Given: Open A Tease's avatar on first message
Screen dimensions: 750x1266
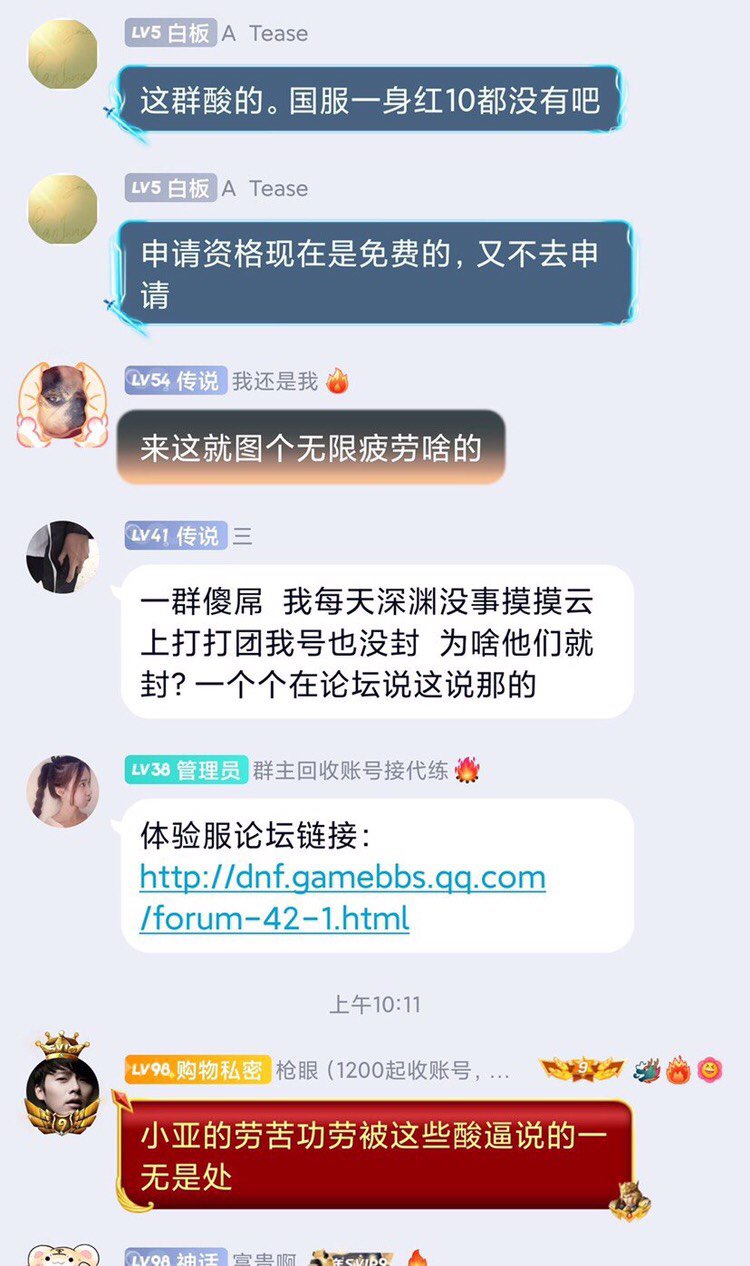Looking at the screenshot, I should (x=62, y=54).
